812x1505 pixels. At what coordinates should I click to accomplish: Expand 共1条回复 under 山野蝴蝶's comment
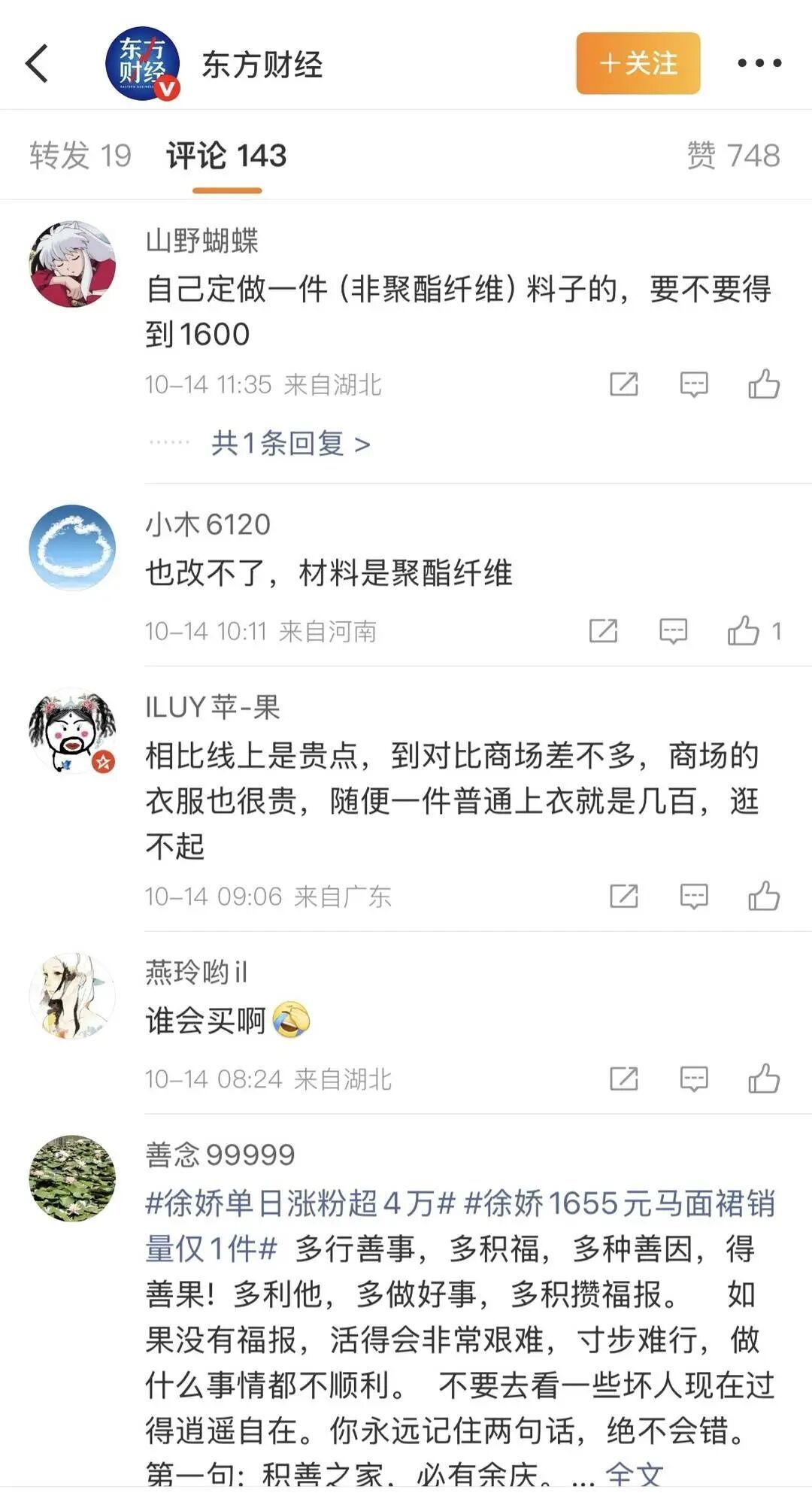pos(290,444)
